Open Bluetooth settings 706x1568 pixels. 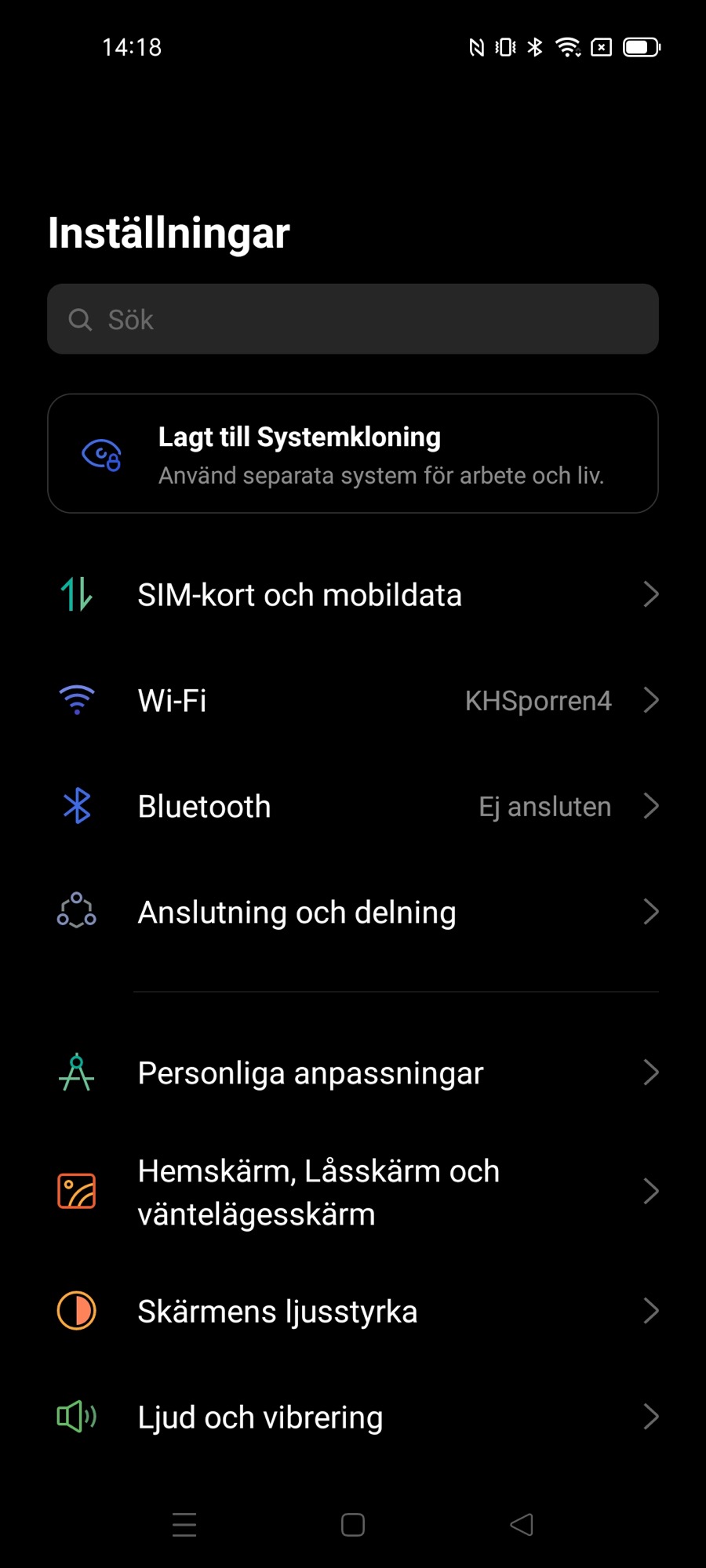[x=353, y=806]
